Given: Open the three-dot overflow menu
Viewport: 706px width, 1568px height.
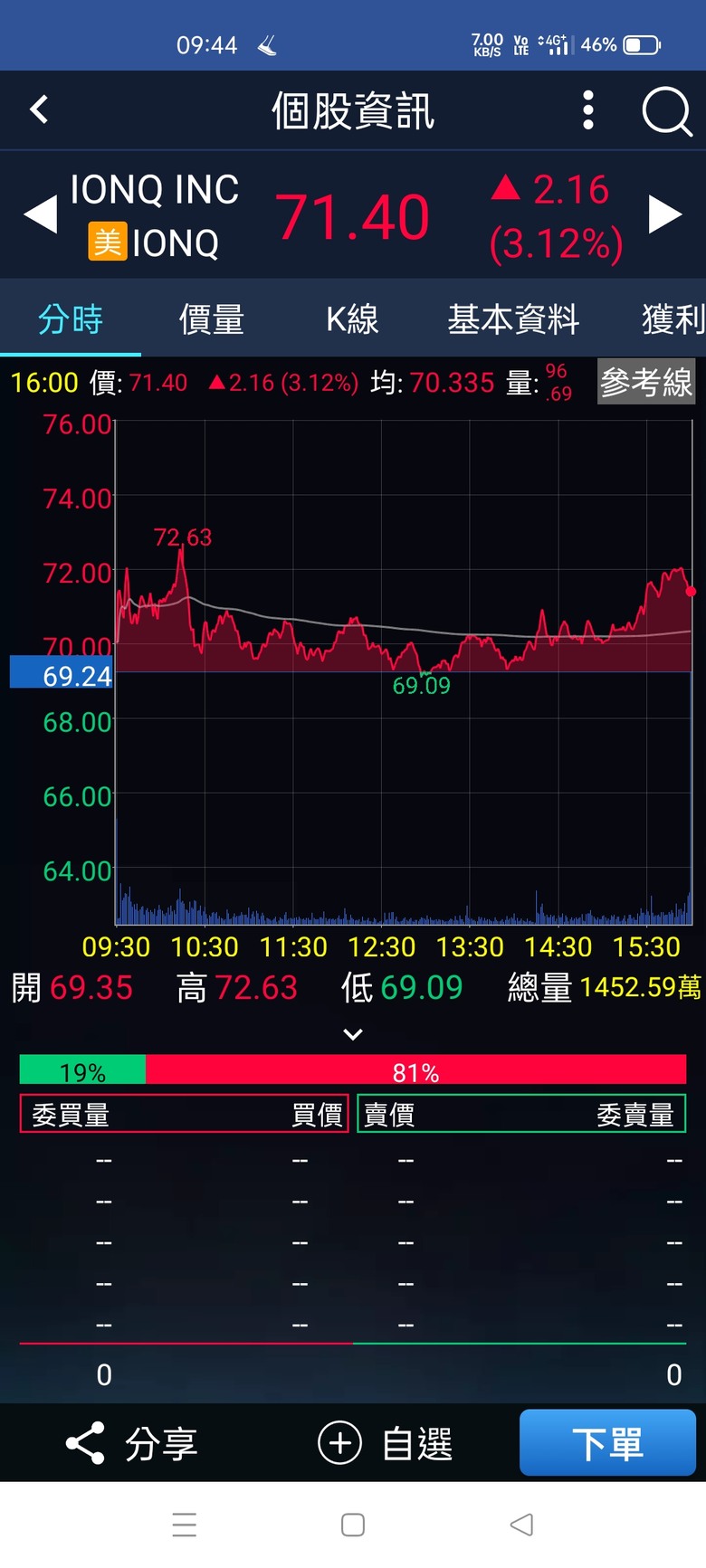Looking at the screenshot, I should tap(588, 110).
